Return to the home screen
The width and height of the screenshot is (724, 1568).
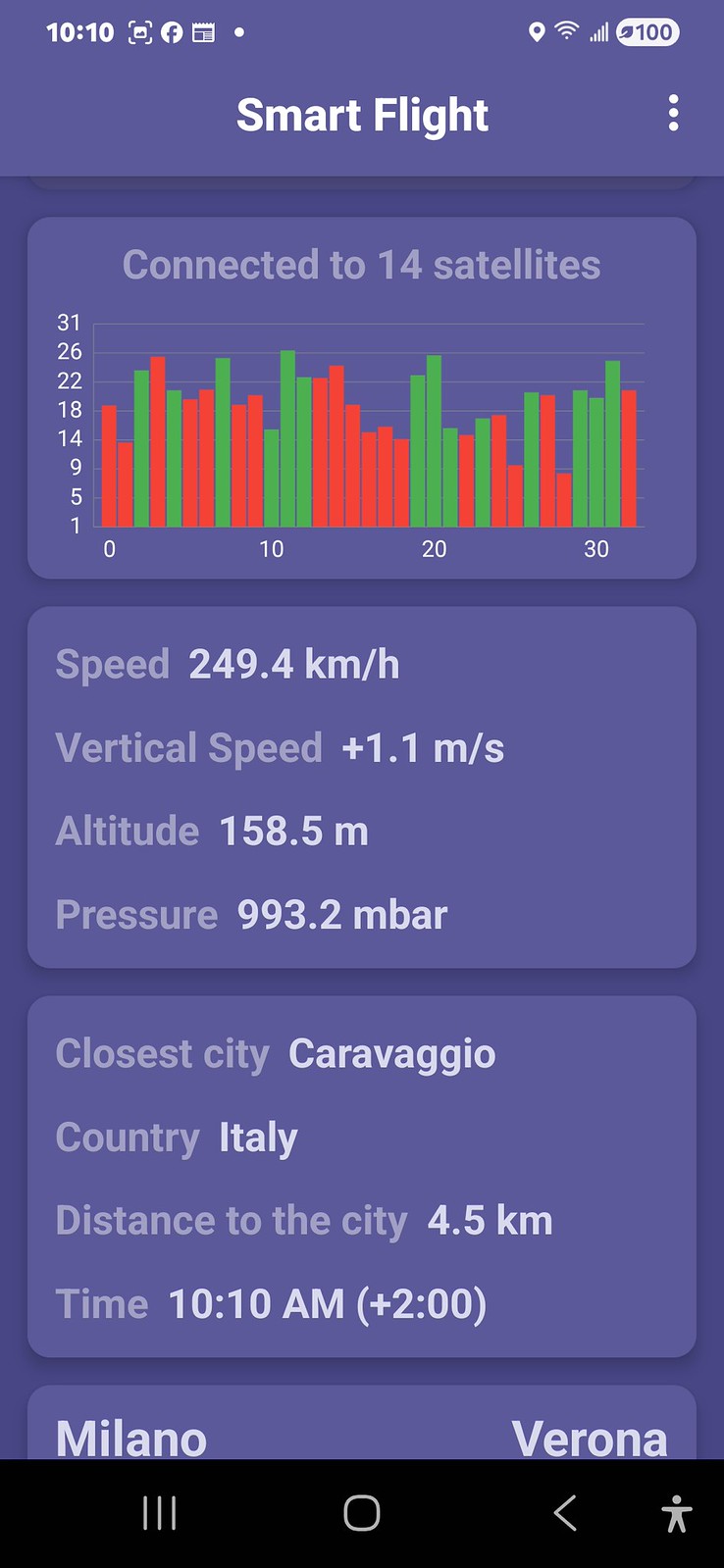pos(361,1513)
